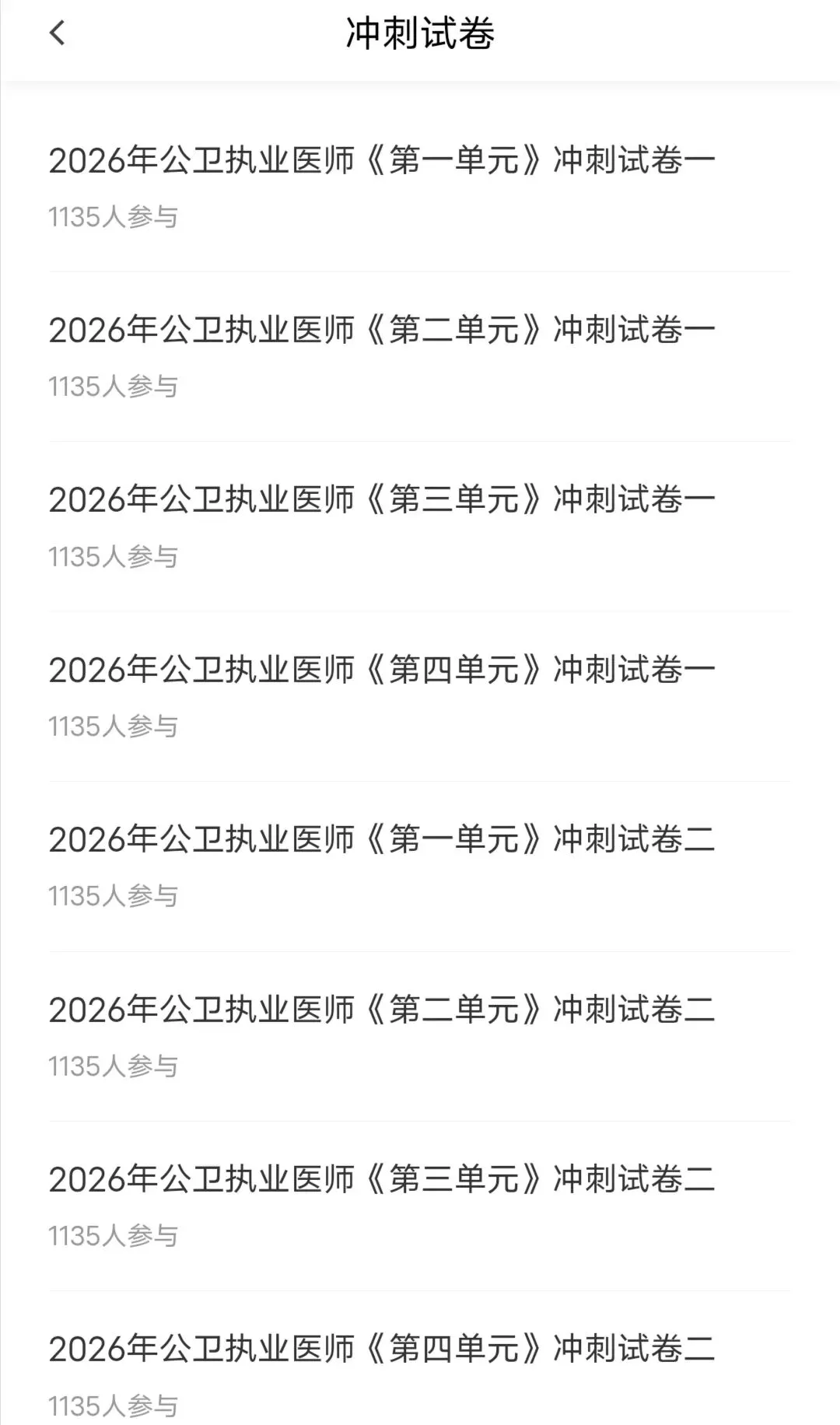View 《第四单元》冲刺试卷二
This screenshot has width=840, height=1425.
pyautogui.click(x=381, y=1350)
